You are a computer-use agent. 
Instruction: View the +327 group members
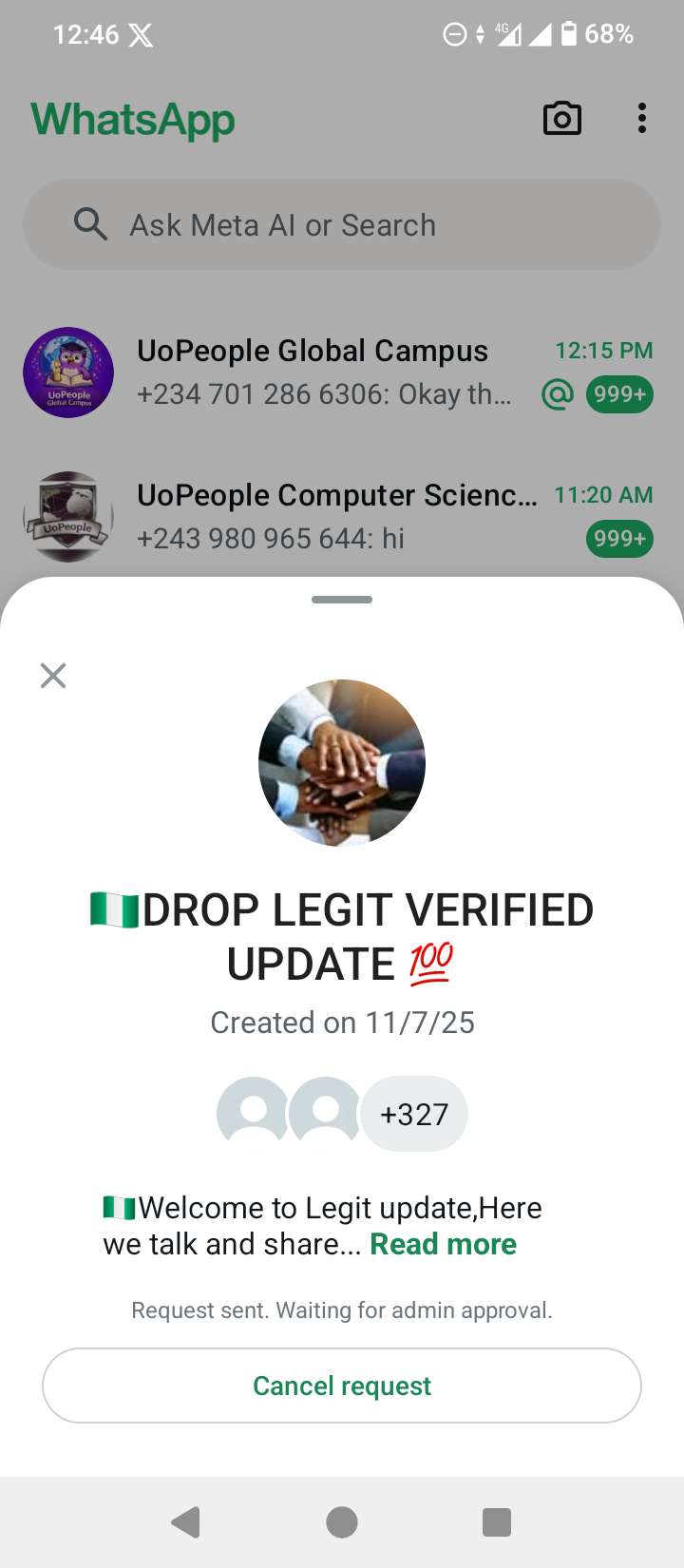pyautogui.click(x=414, y=1114)
